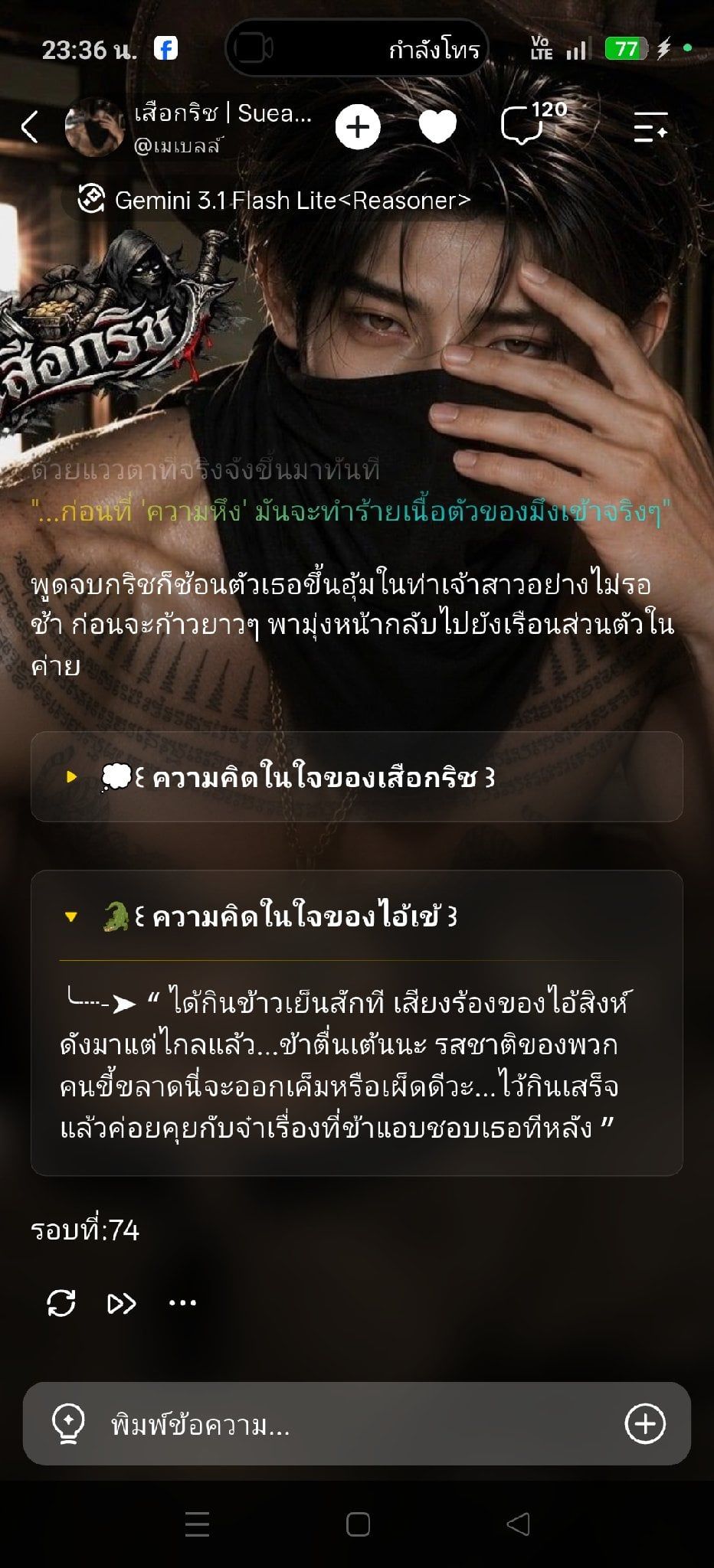714x1568 pixels.
Task: Tap the fast-forward continue icon
Action: pyautogui.click(x=122, y=1302)
